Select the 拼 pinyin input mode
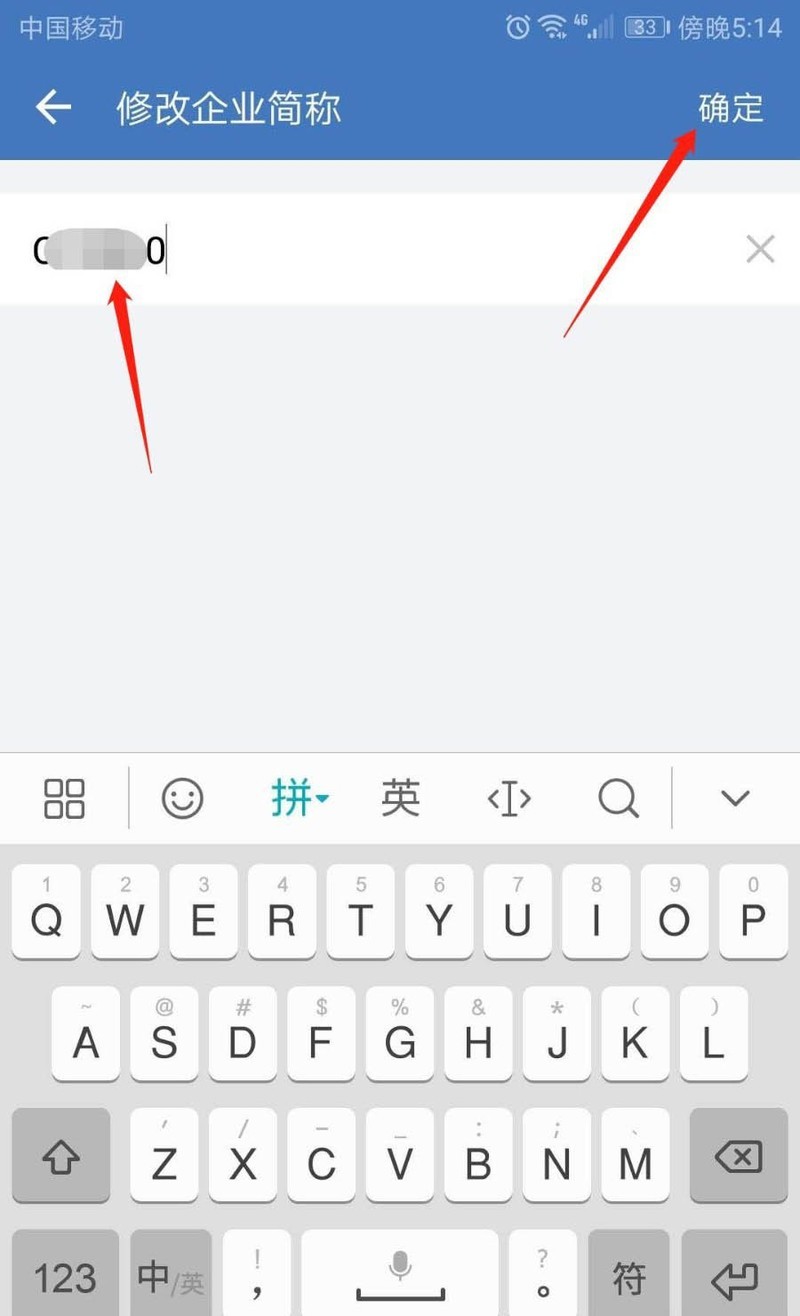This screenshot has height=1316, width=800. point(300,798)
